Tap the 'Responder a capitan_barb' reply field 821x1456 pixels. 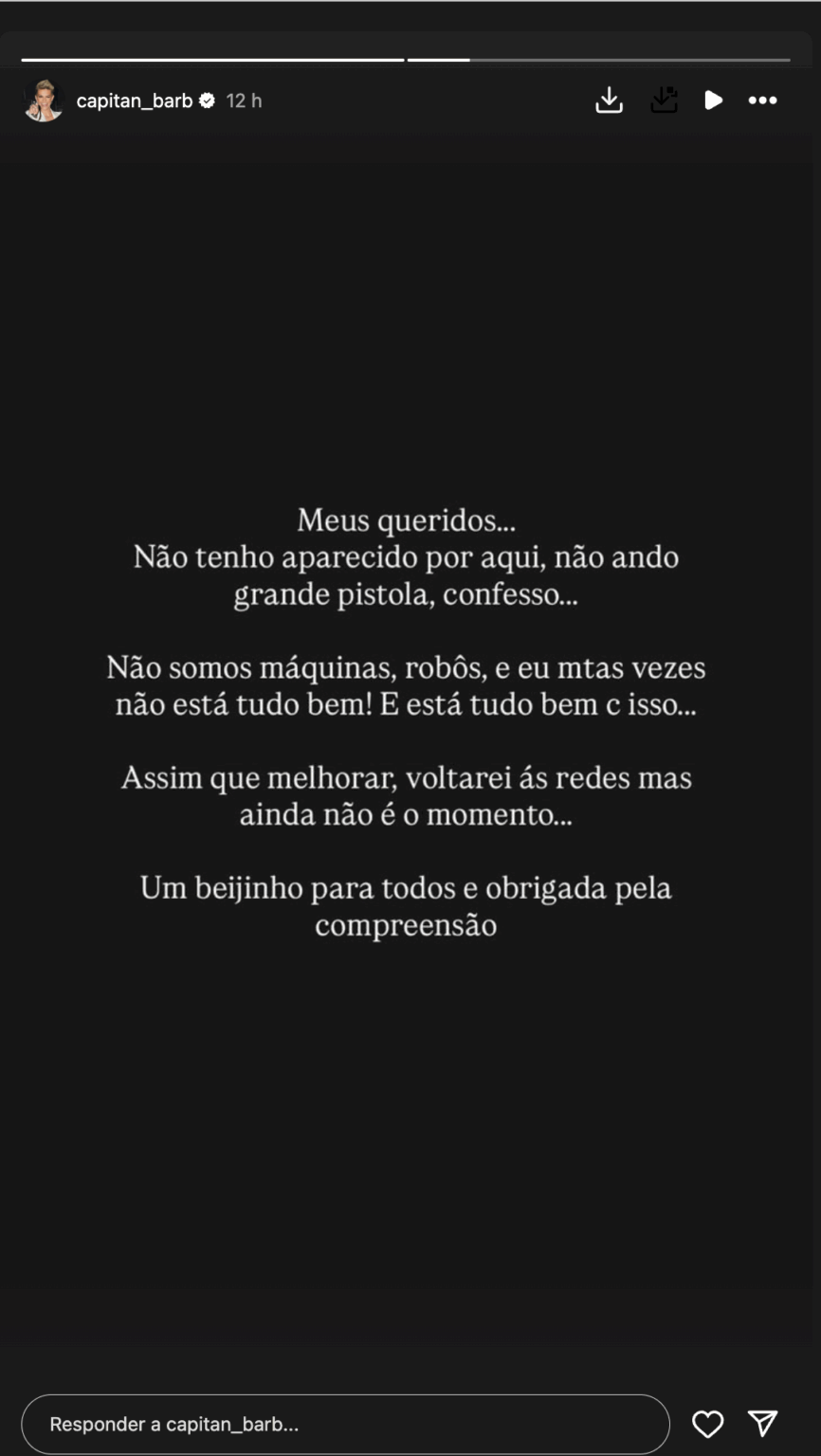tap(345, 1424)
